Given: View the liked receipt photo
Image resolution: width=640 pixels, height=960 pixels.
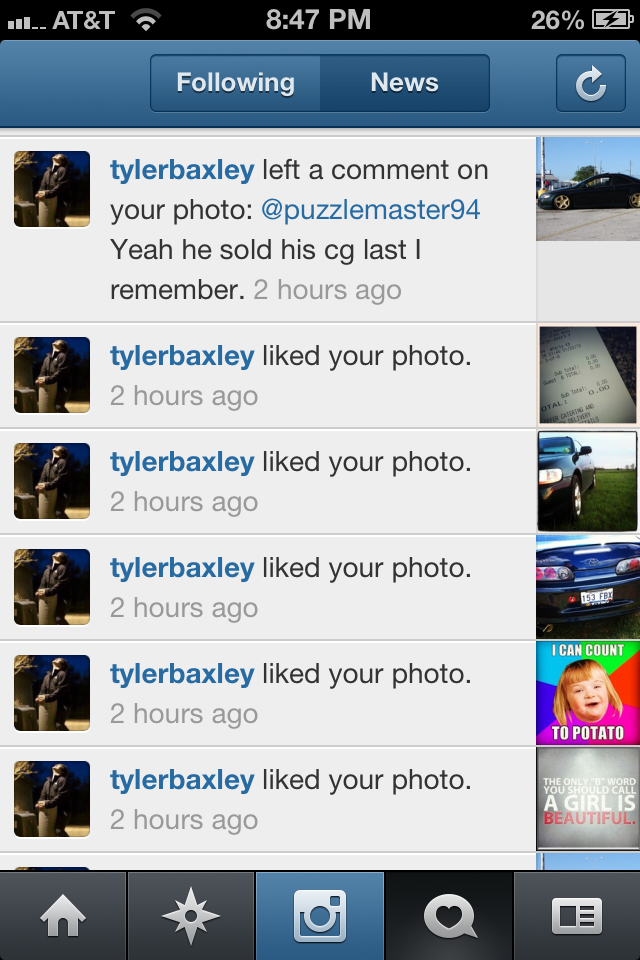Looking at the screenshot, I should (x=588, y=375).
